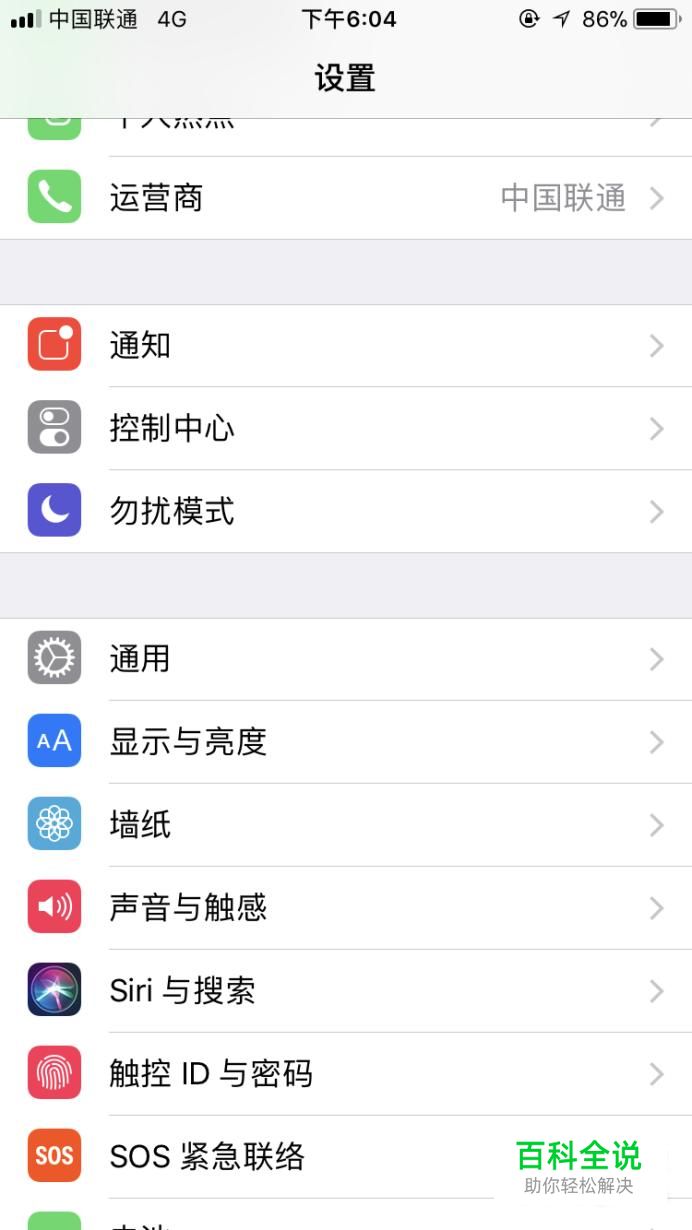Go to 触控 ID 与密码
692x1230 pixels.
pyautogui.click(x=345, y=1074)
